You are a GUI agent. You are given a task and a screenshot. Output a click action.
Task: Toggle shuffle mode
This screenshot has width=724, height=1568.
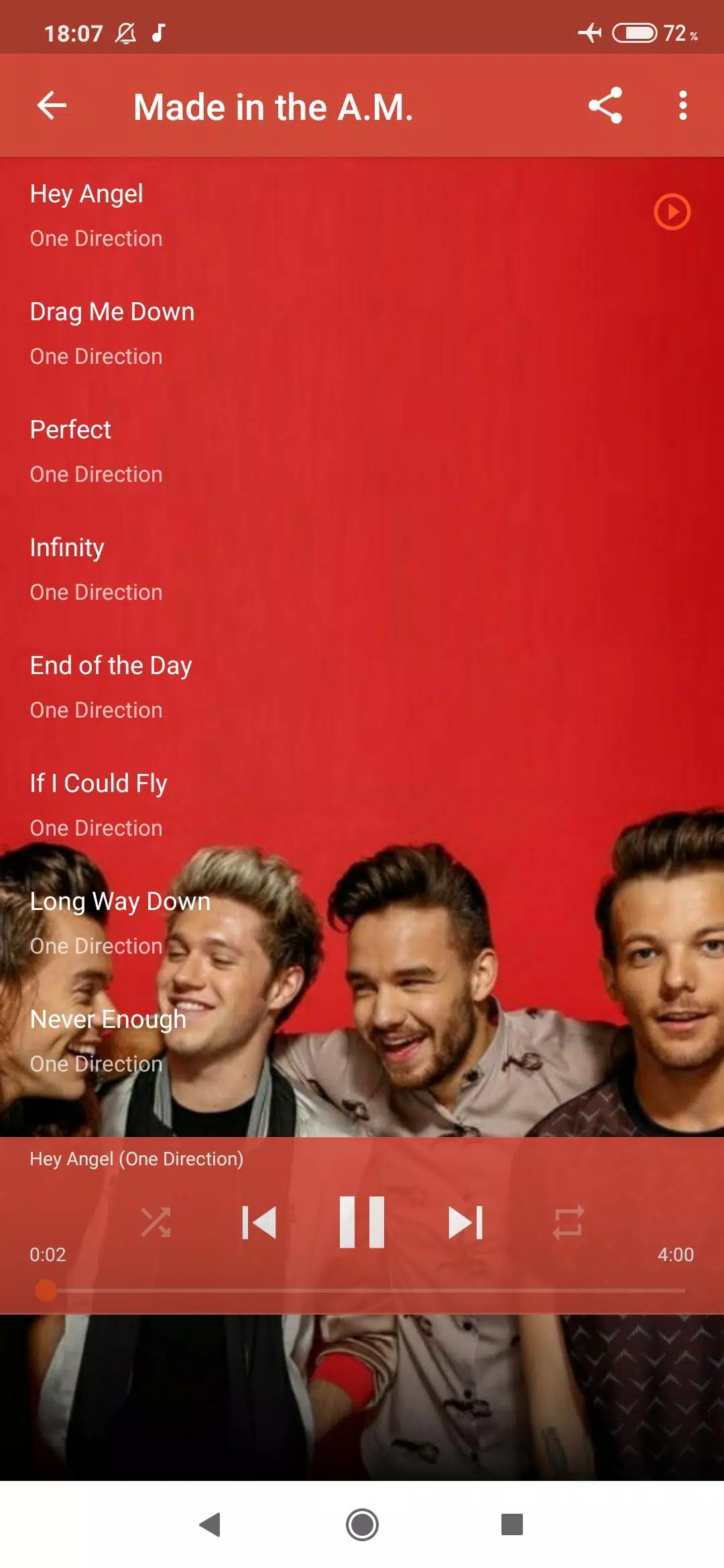156,1222
